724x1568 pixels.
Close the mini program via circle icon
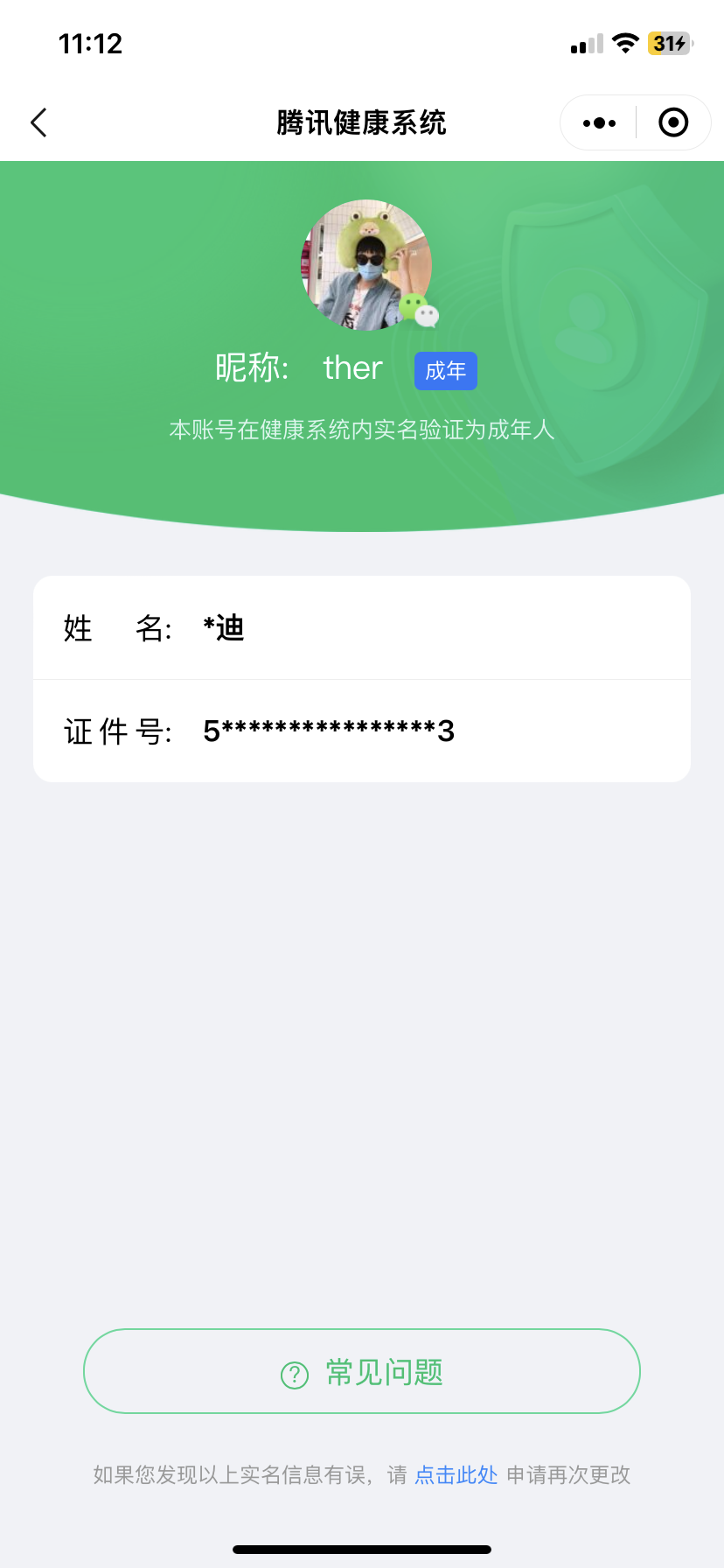[672, 123]
